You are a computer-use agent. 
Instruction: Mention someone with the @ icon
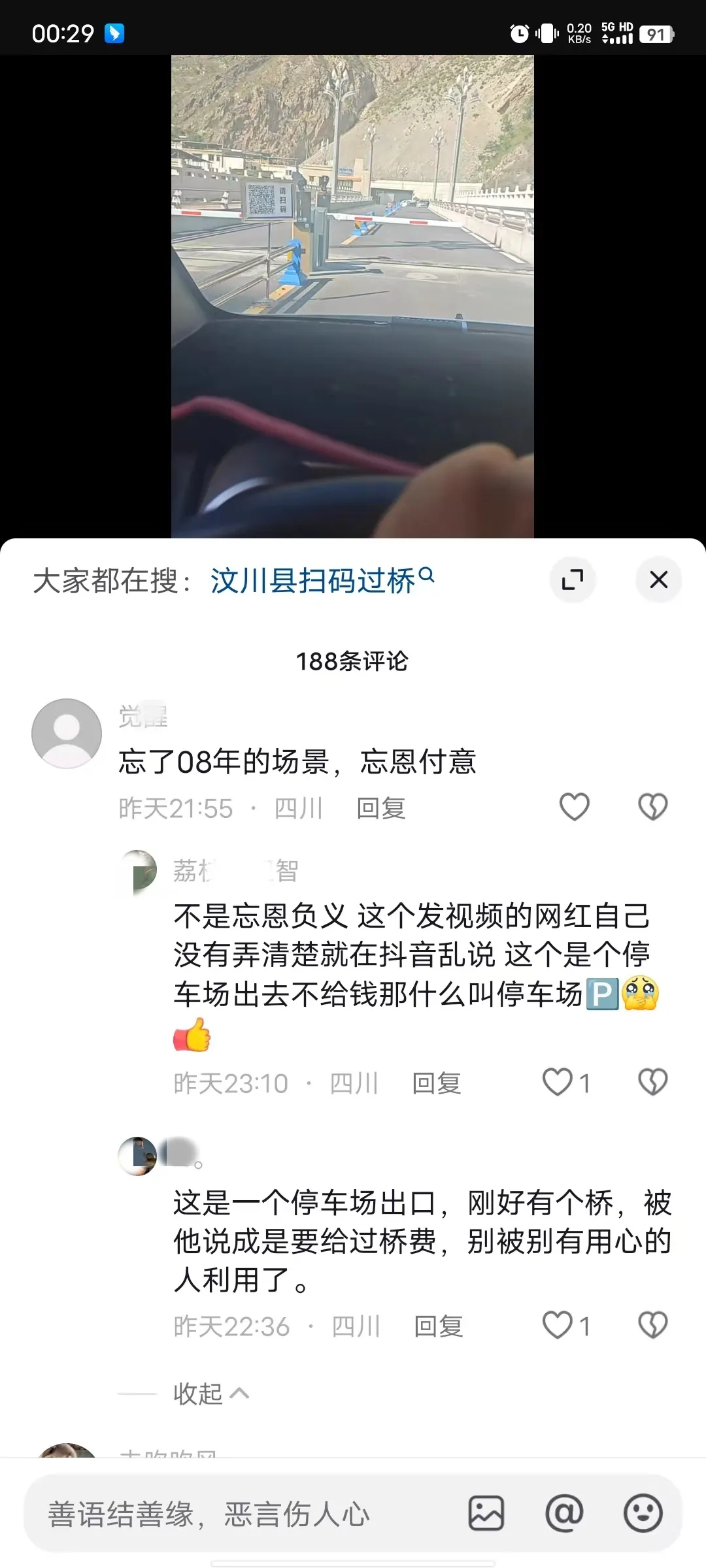click(564, 1513)
